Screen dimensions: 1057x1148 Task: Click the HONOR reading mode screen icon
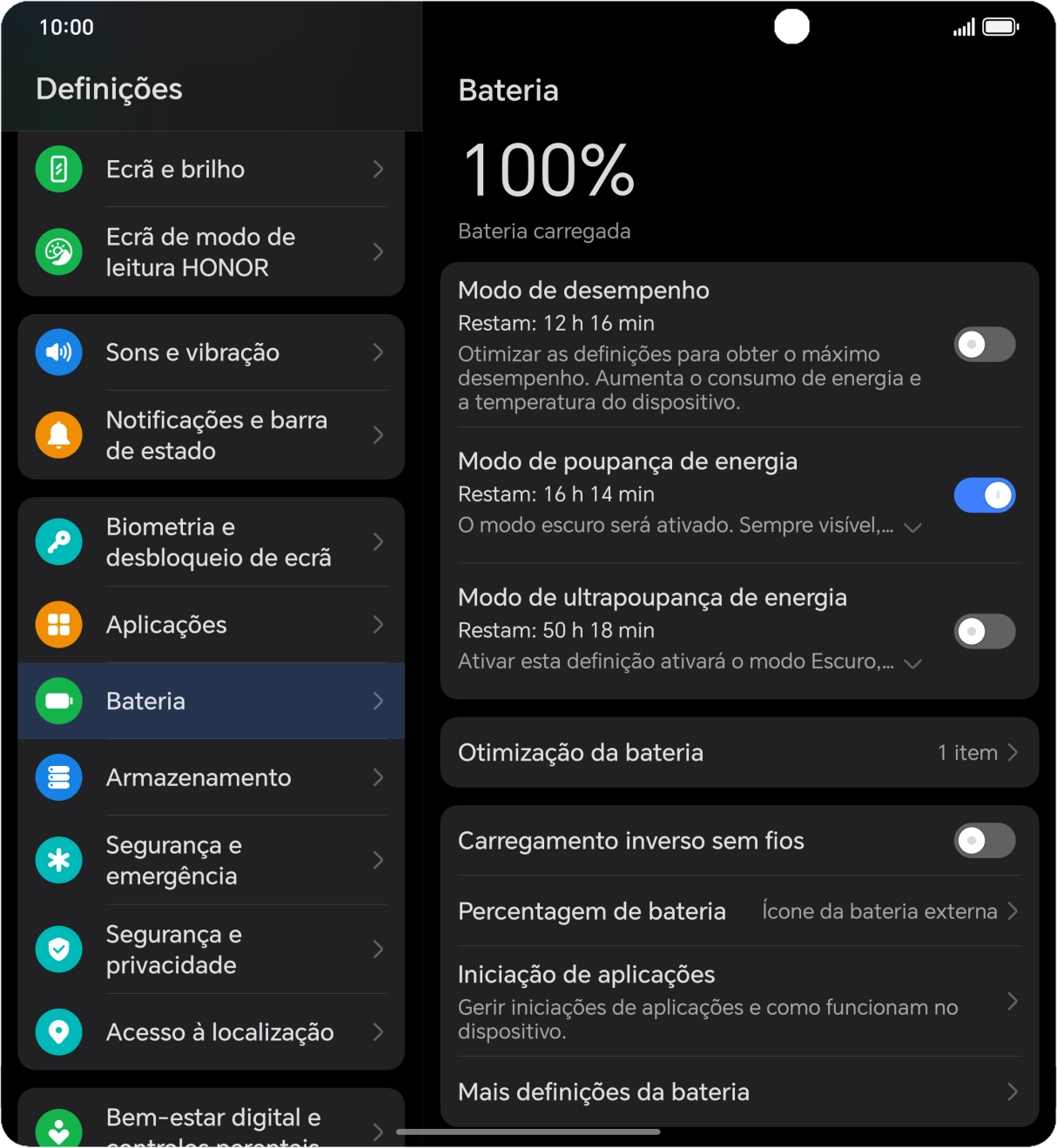(57, 252)
